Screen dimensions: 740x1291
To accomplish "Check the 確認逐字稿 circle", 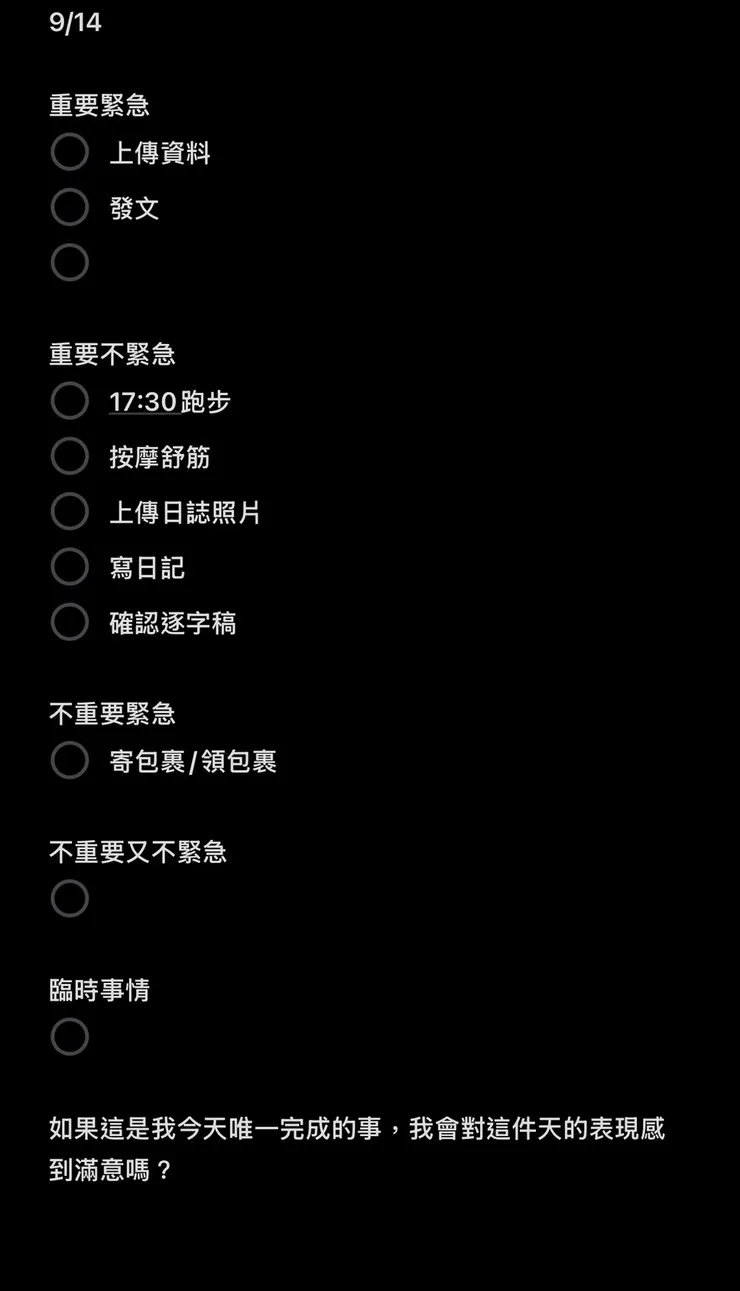I will pos(69,621).
